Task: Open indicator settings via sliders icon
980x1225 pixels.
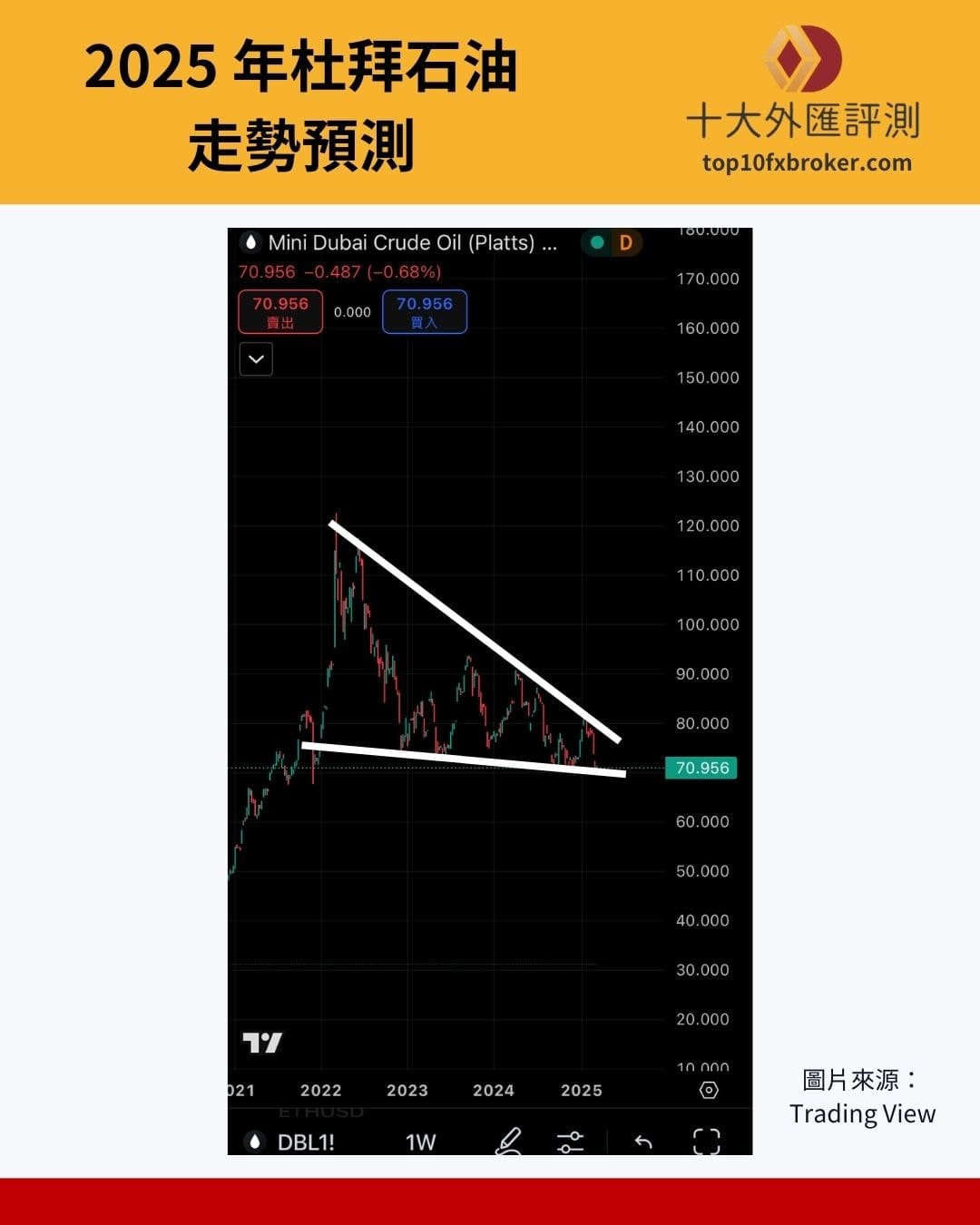Action: [x=572, y=1139]
